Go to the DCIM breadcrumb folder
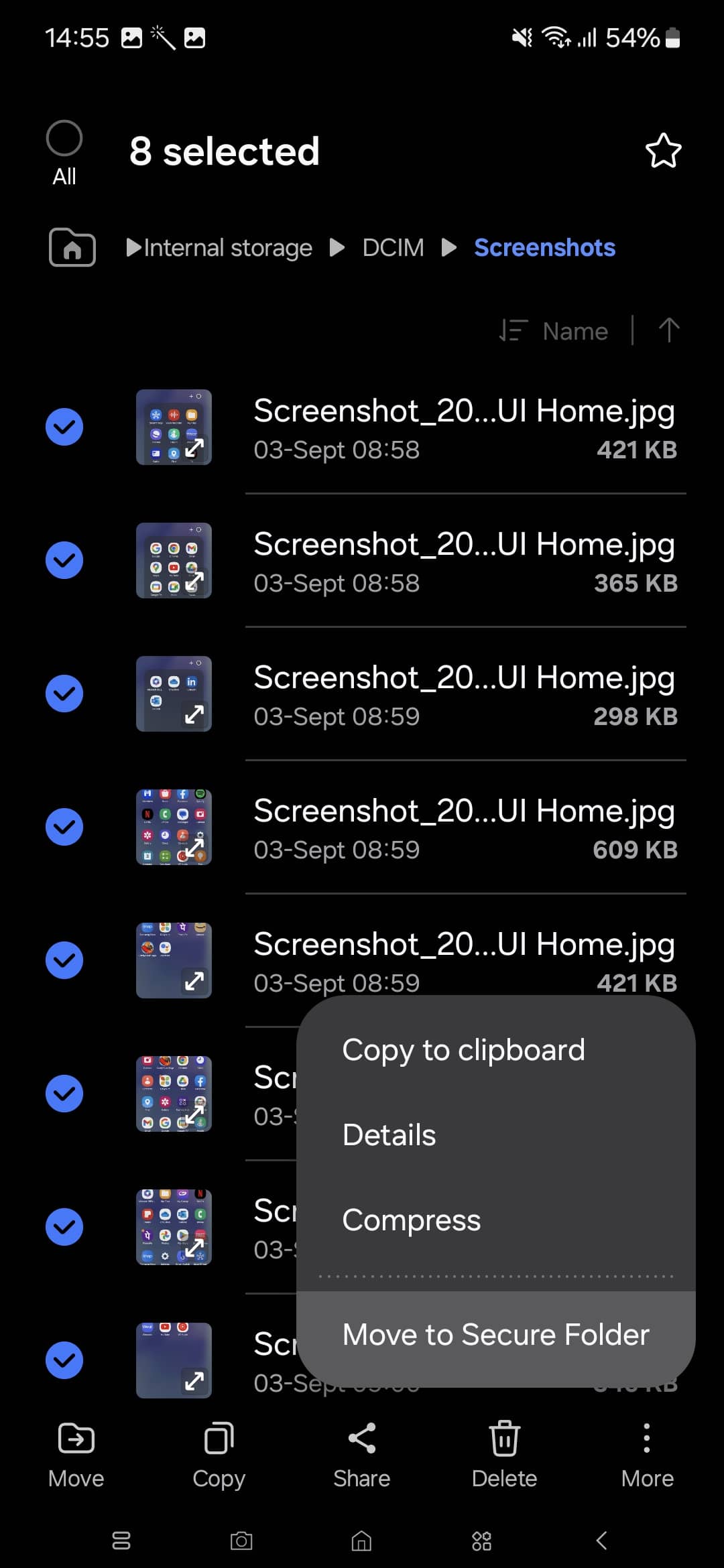This screenshot has height=1568, width=724. coord(393,248)
